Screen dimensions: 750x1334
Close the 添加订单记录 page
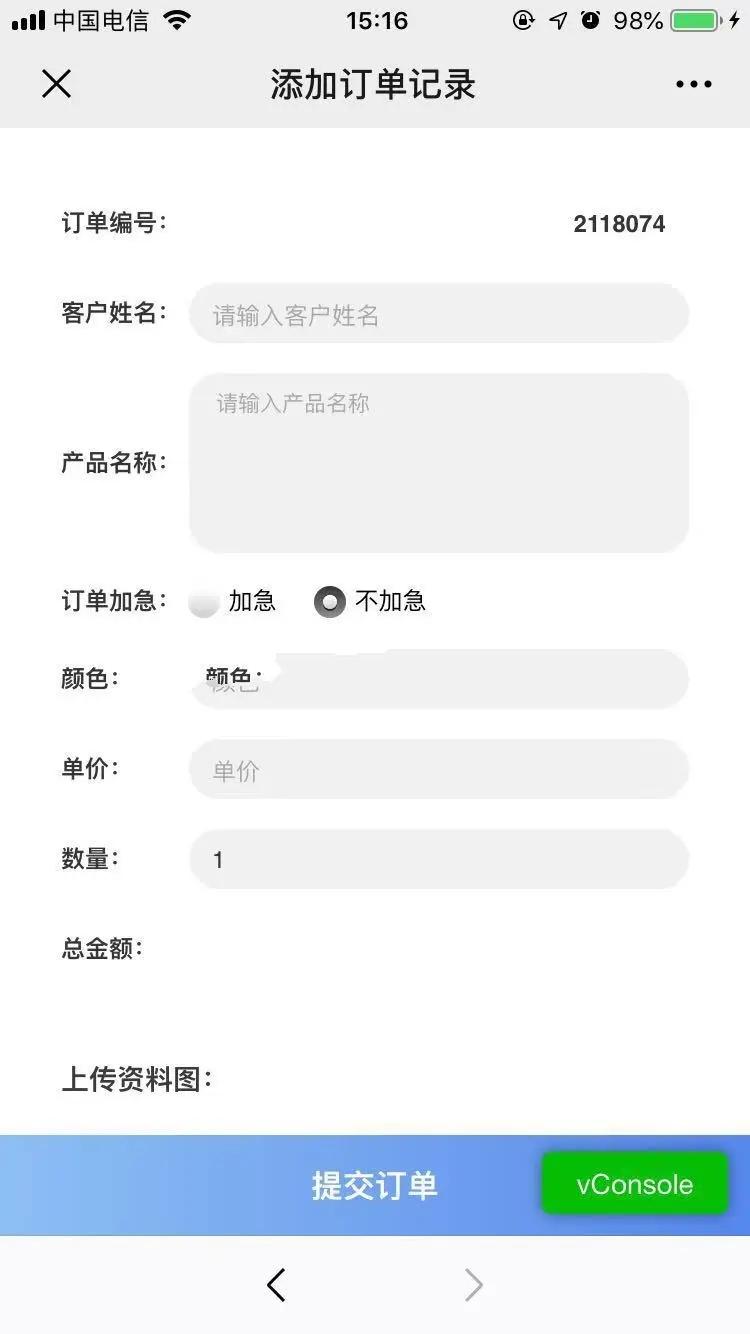pyautogui.click(x=57, y=84)
